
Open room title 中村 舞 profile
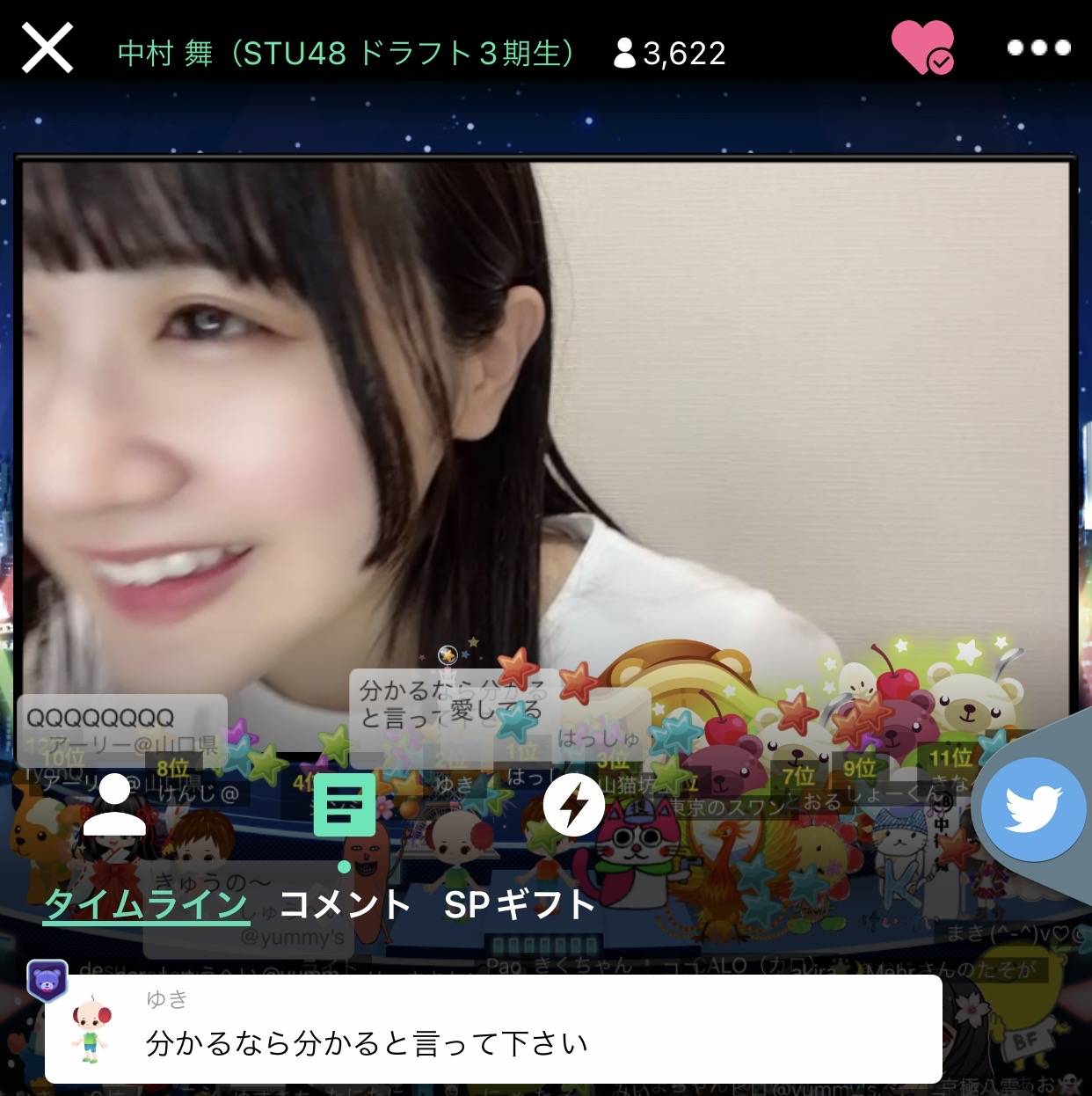(347, 54)
